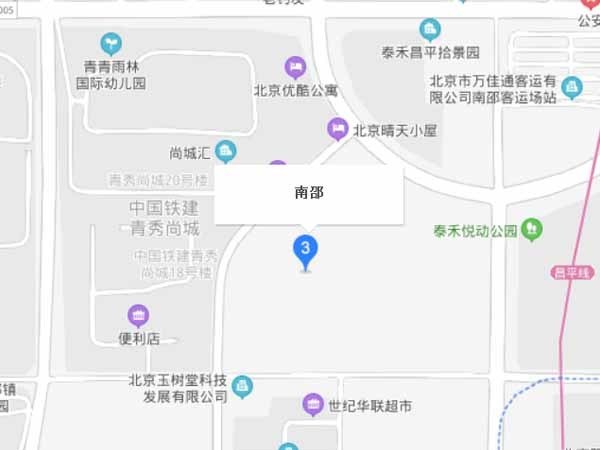Open the 尚城汇 building marker

(227, 153)
